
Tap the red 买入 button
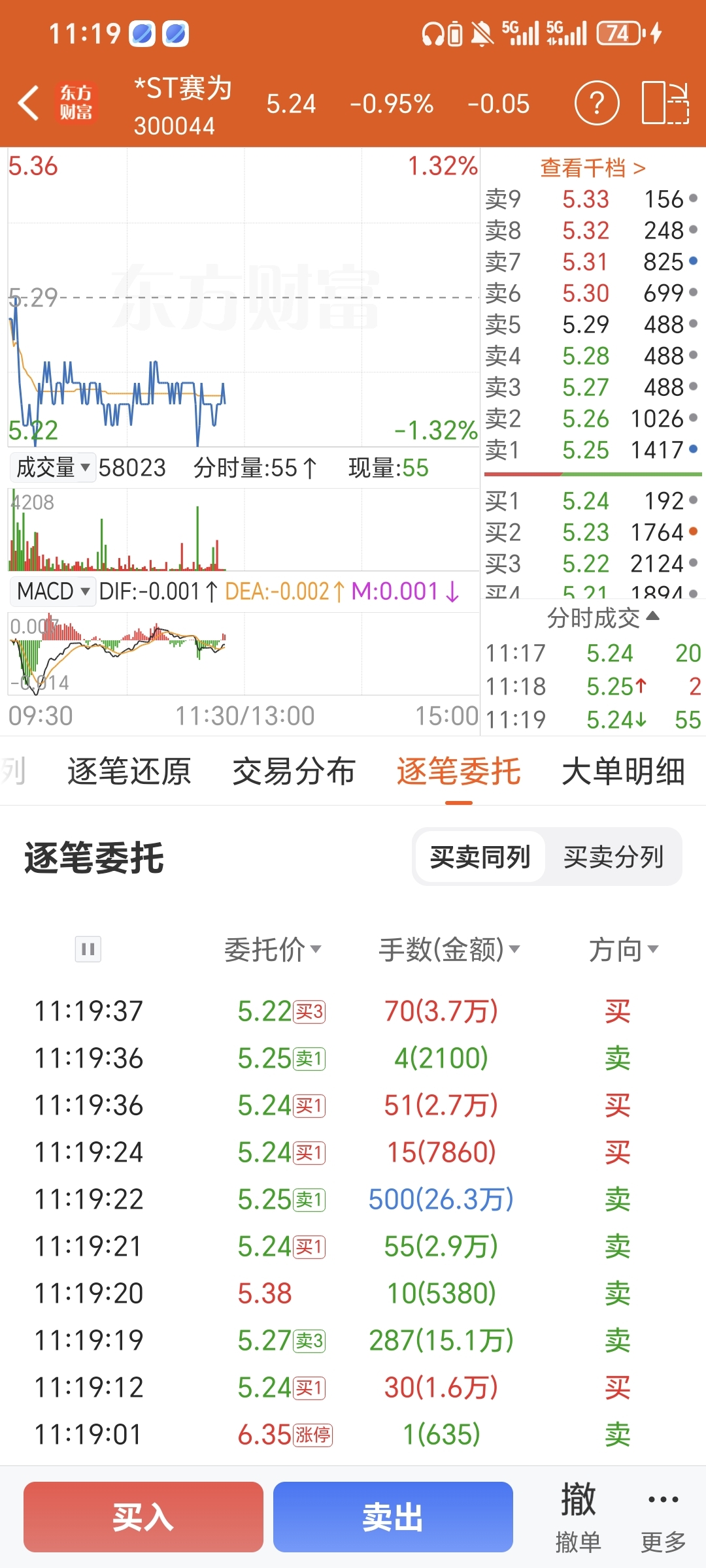pos(143,1516)
